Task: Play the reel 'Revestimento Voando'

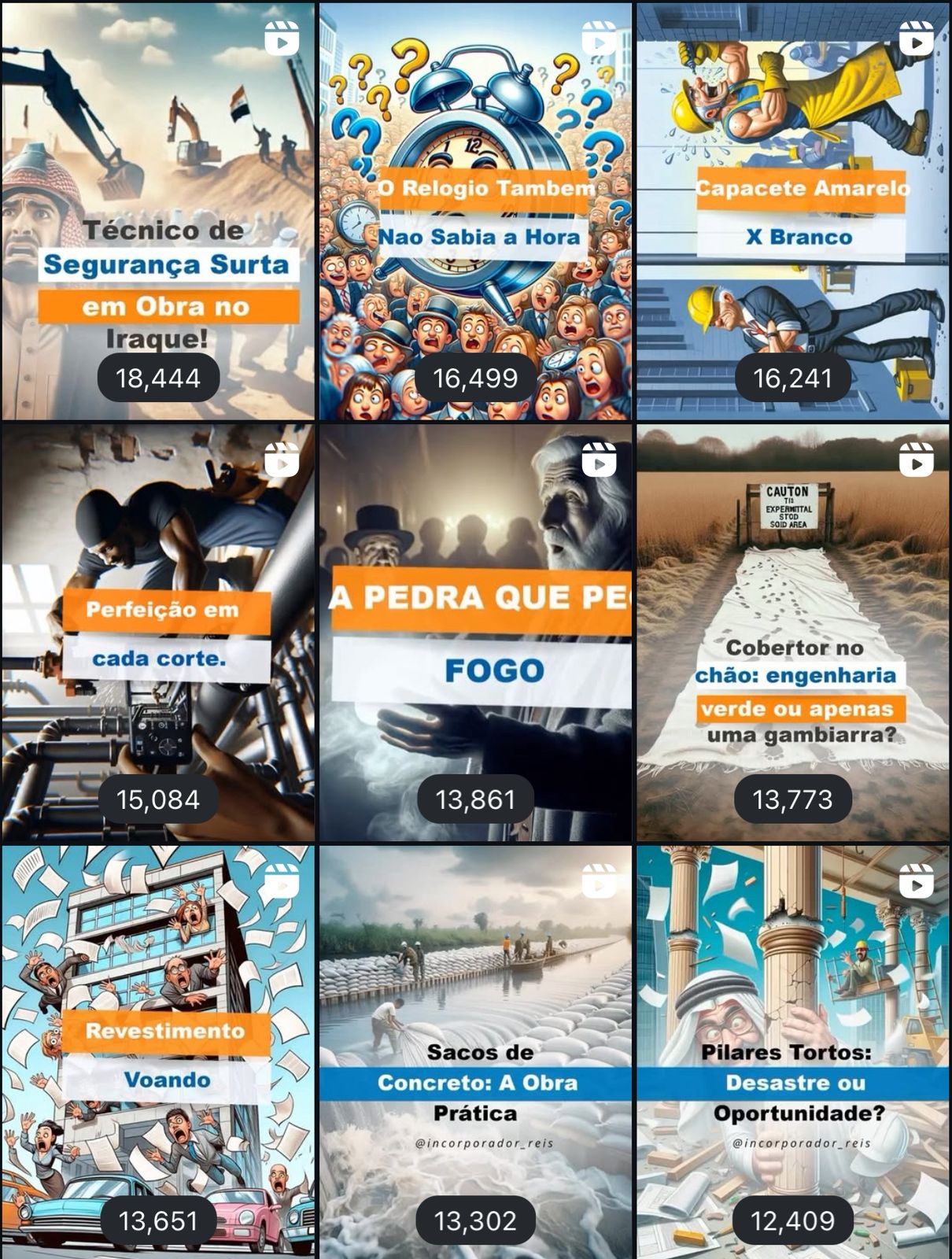Action: point(157,1053)
